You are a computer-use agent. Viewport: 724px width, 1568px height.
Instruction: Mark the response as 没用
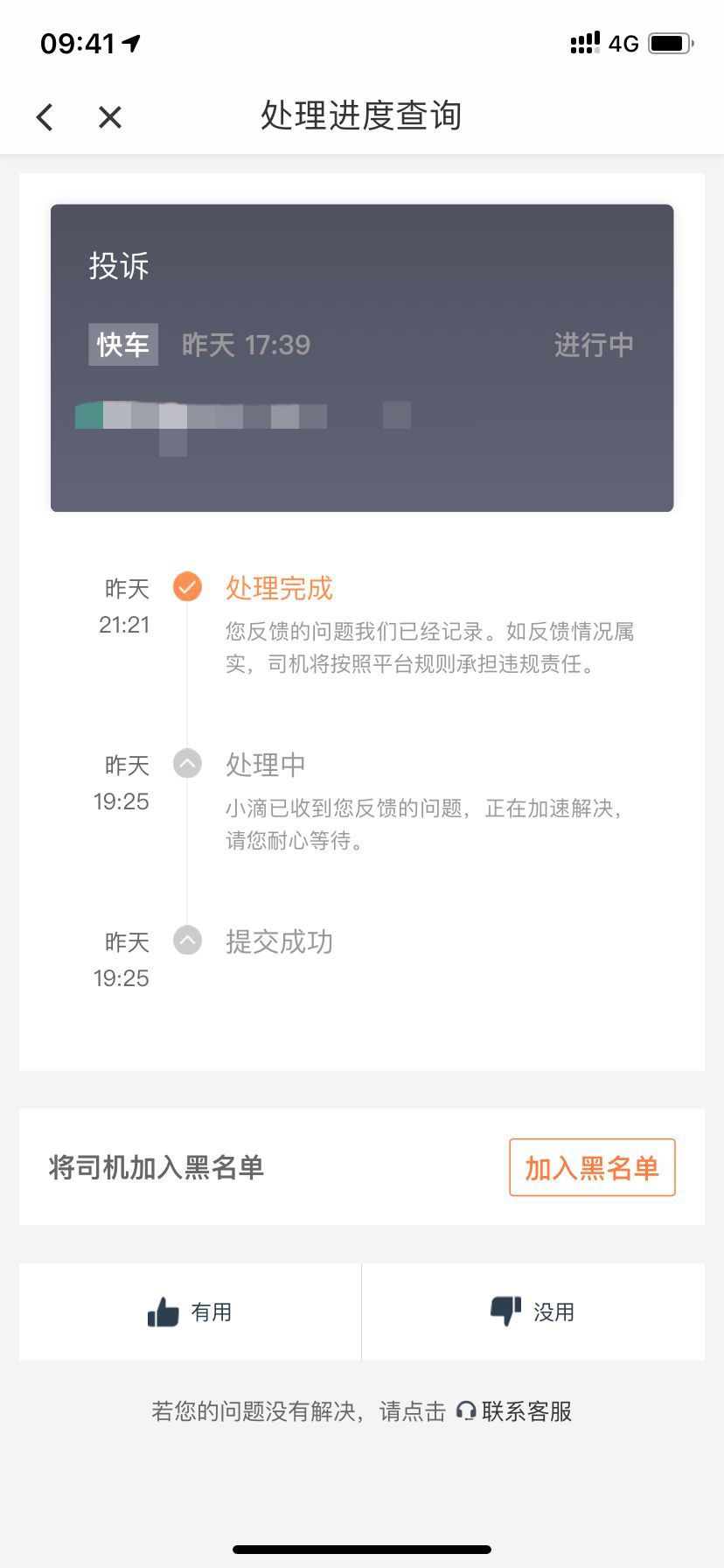[533, 1312]
